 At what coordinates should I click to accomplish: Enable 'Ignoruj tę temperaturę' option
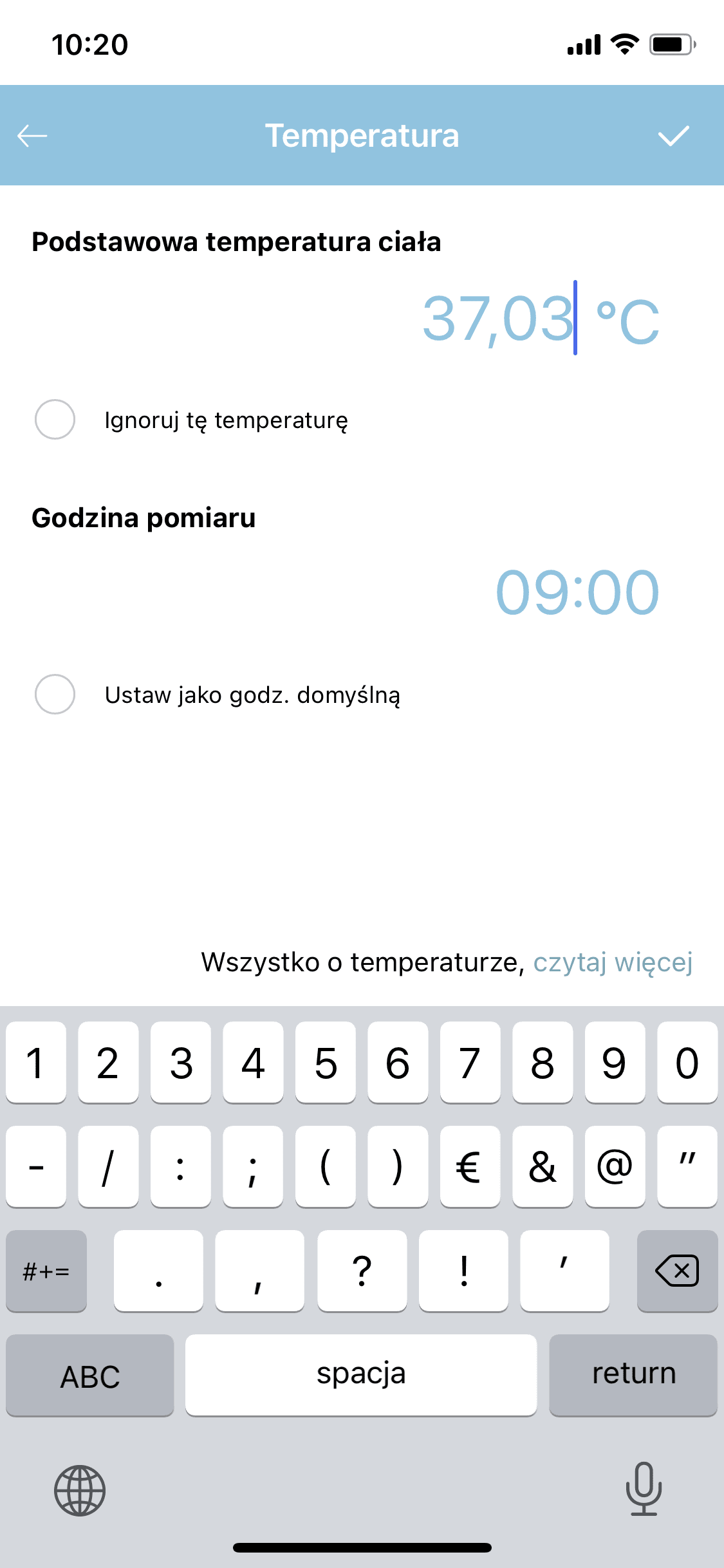[x=55, y=420]
